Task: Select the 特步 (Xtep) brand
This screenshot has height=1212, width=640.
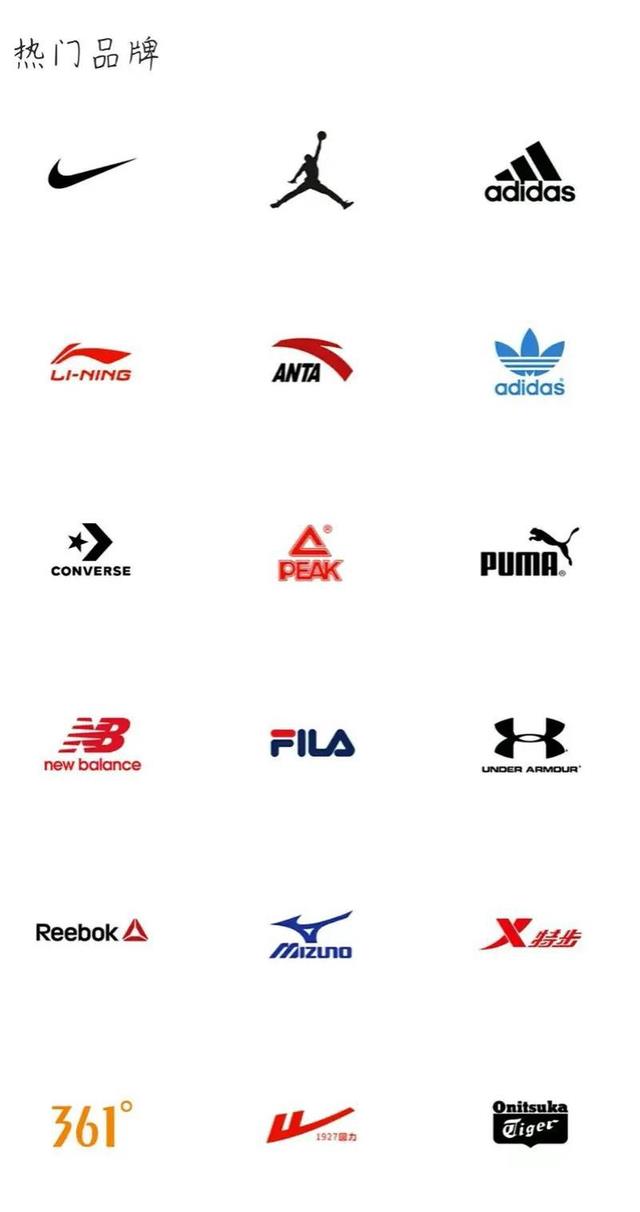Action: tap(530, 933)
